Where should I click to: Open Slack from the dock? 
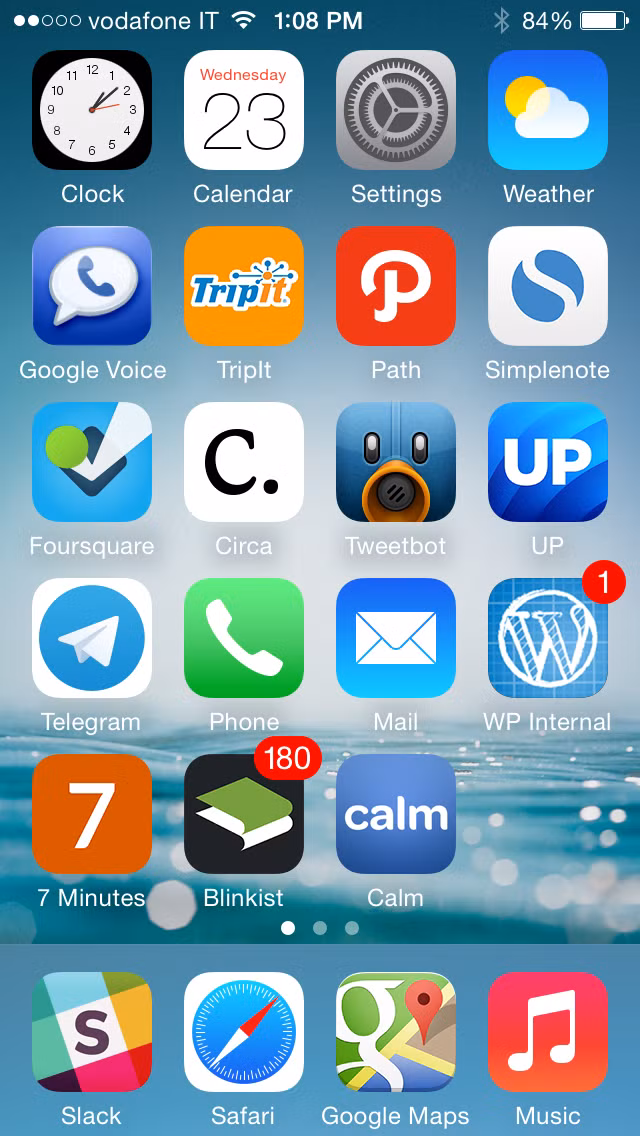pyautogui.click(x=92, y=1032)
